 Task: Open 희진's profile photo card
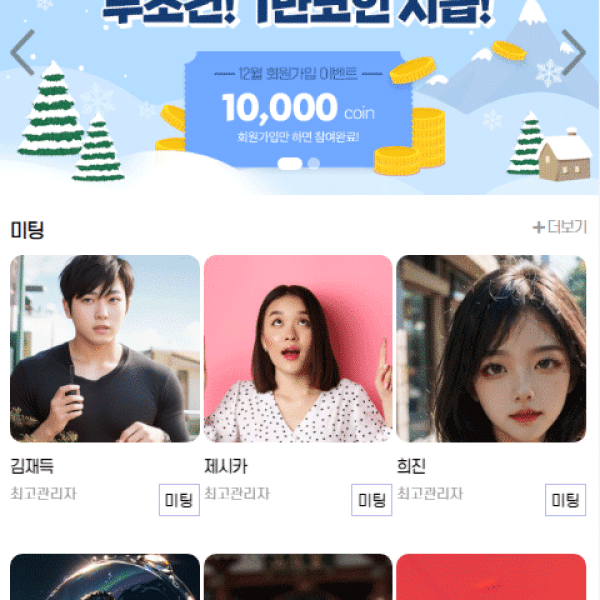coord(491,348)
